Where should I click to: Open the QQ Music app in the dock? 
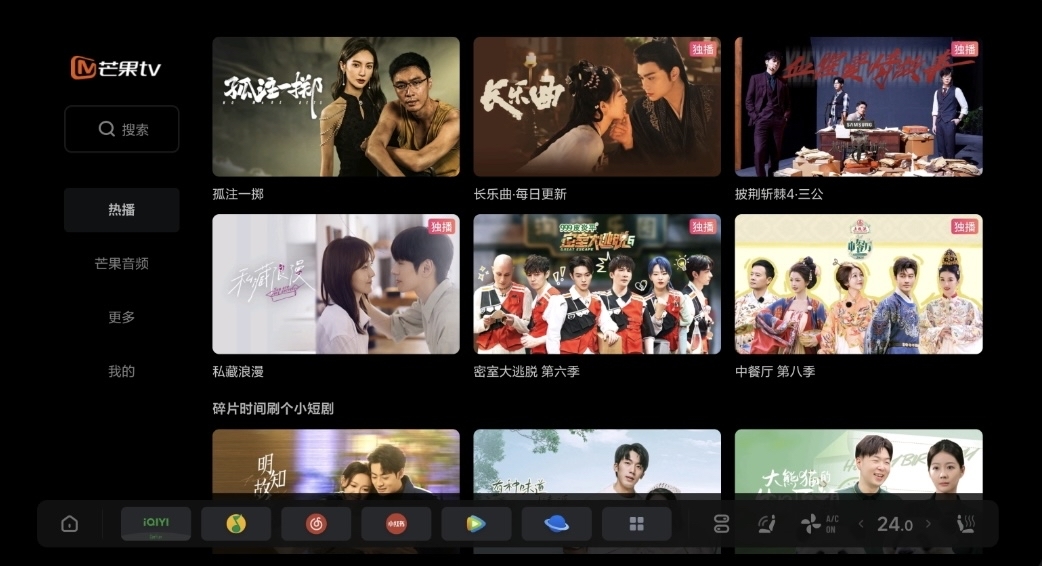coord(236,524)
